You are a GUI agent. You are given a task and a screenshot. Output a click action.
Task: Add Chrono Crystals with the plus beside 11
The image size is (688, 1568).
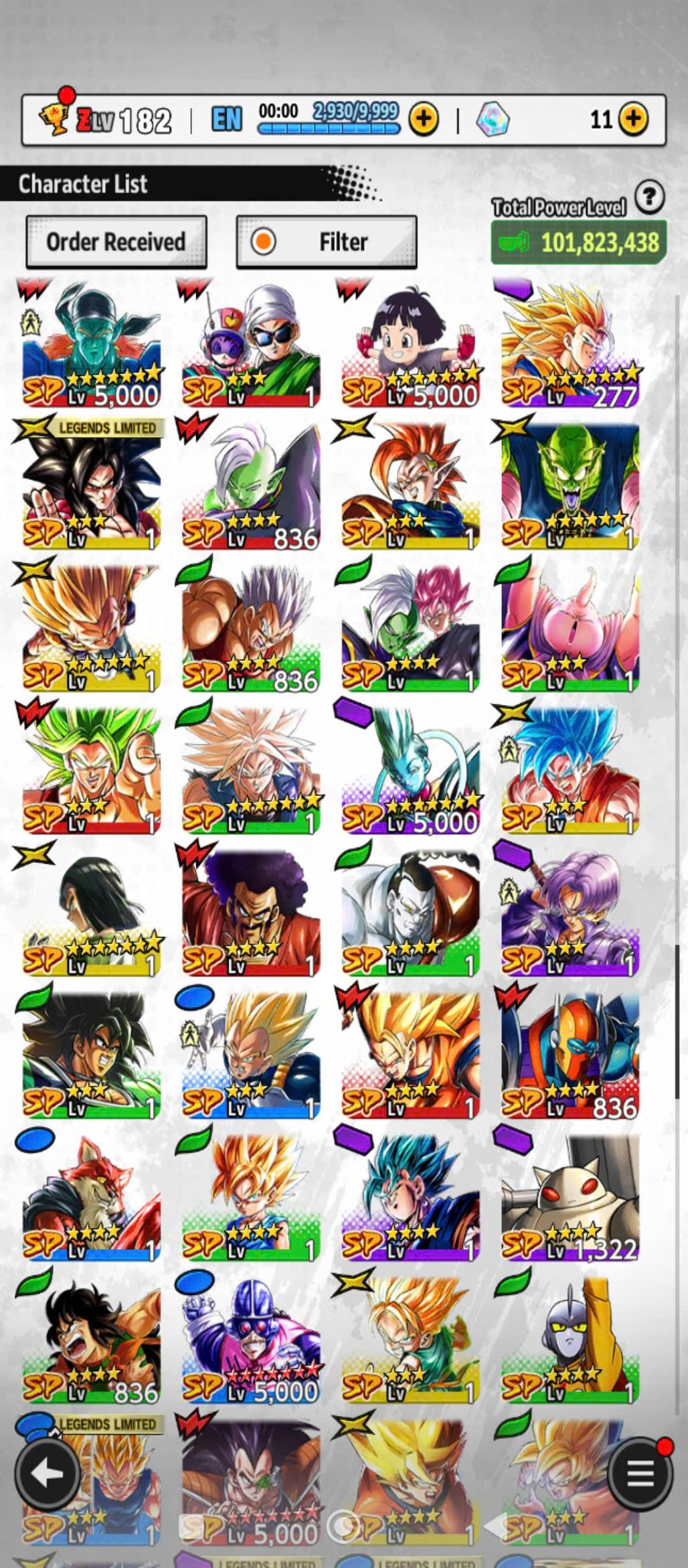[x=633, y=120]
